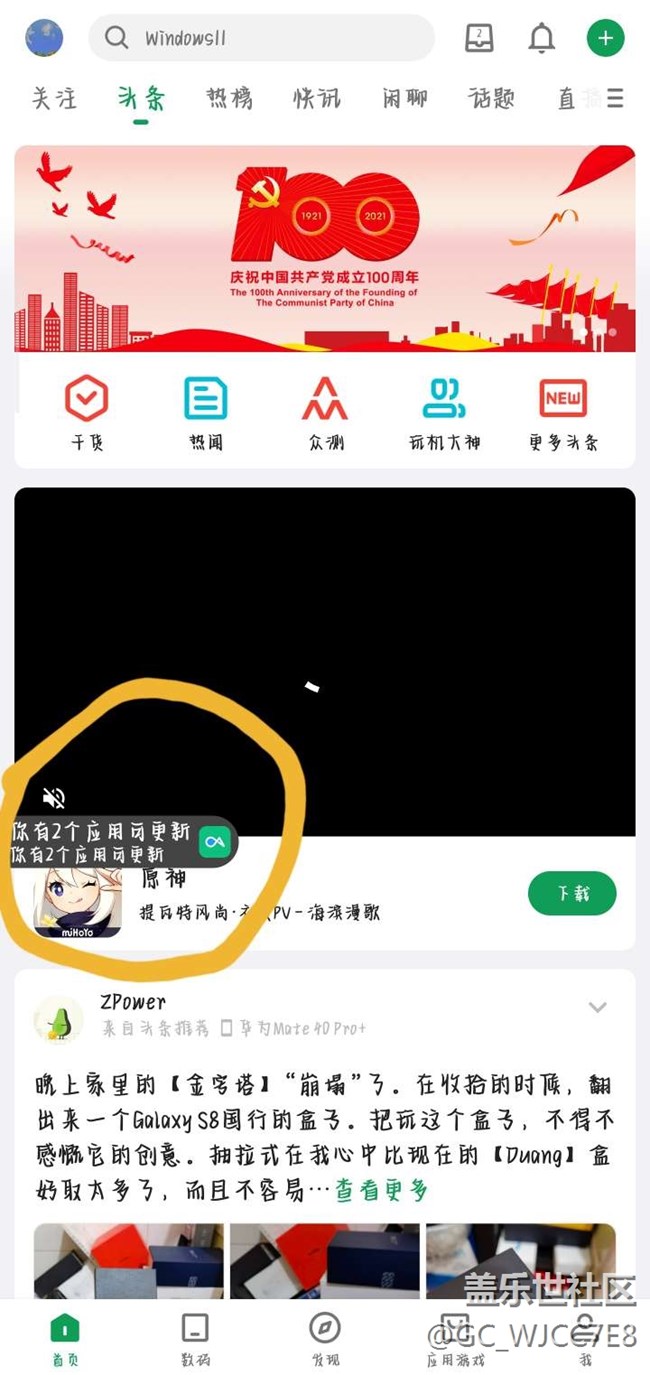Open the 众测 shortcut
The width and height of the screenshot is (650, 1375).
click(325, 412)
